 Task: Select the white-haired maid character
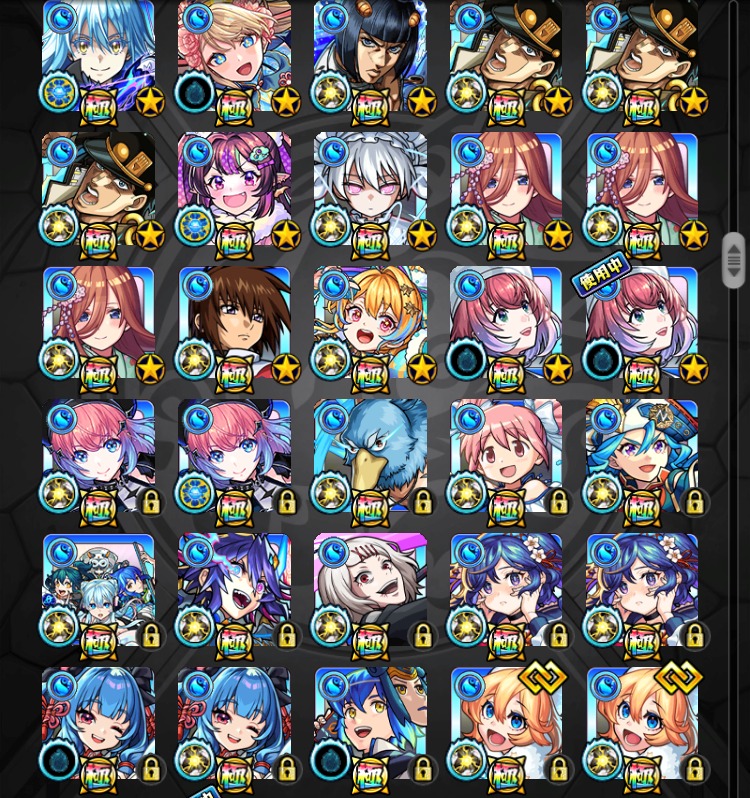tap(370, 190)
